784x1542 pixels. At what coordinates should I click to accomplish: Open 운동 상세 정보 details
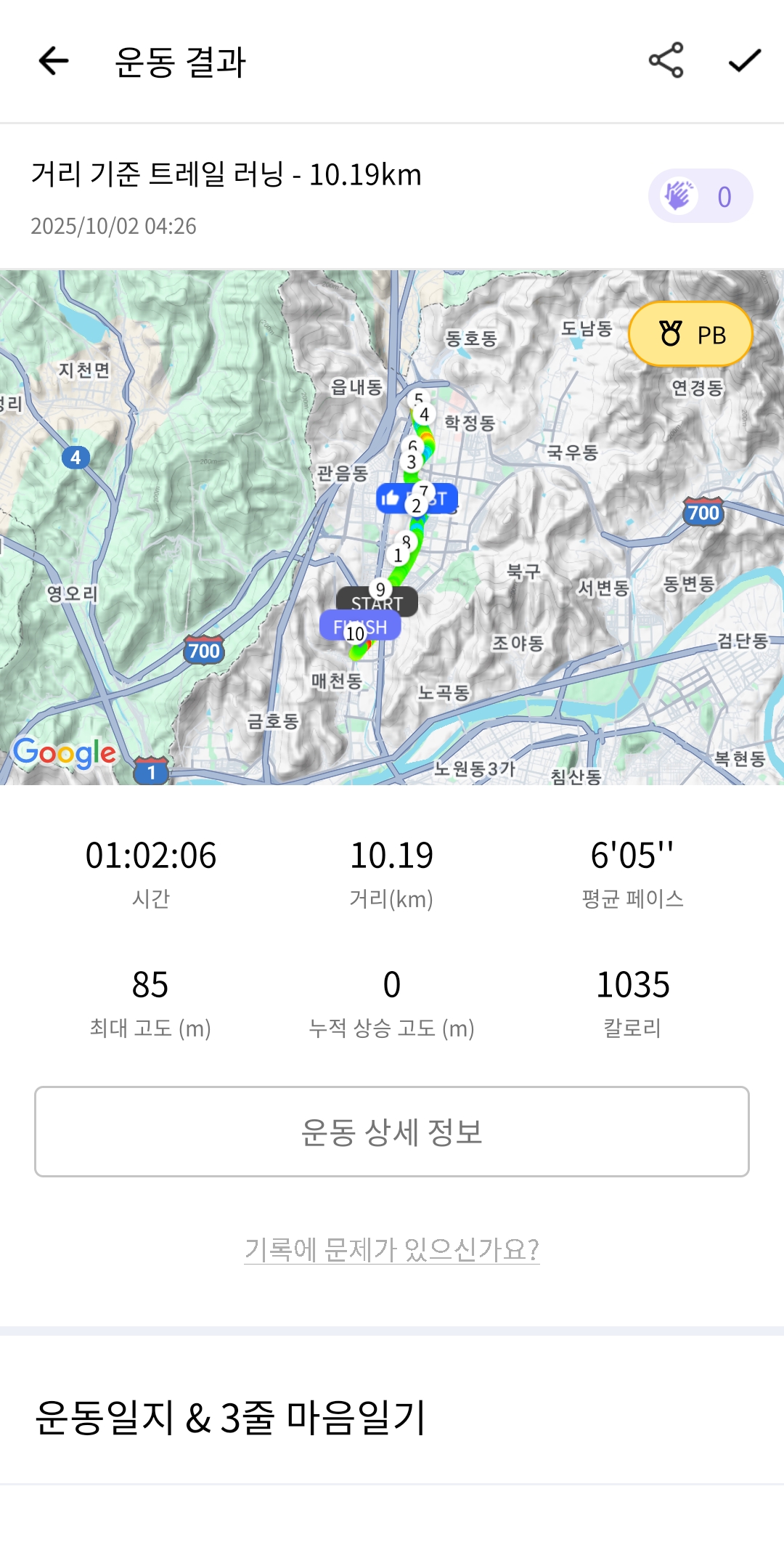tap(392, 1132)
